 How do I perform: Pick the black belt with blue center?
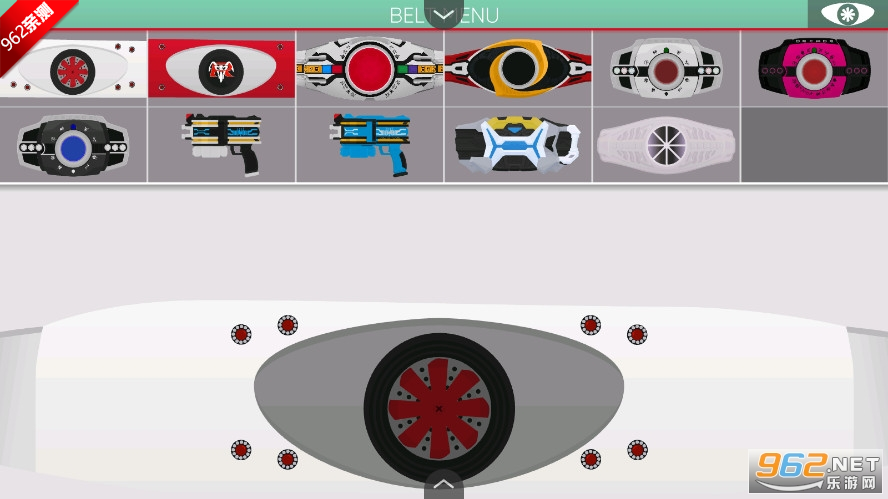[x=74, y=146]
